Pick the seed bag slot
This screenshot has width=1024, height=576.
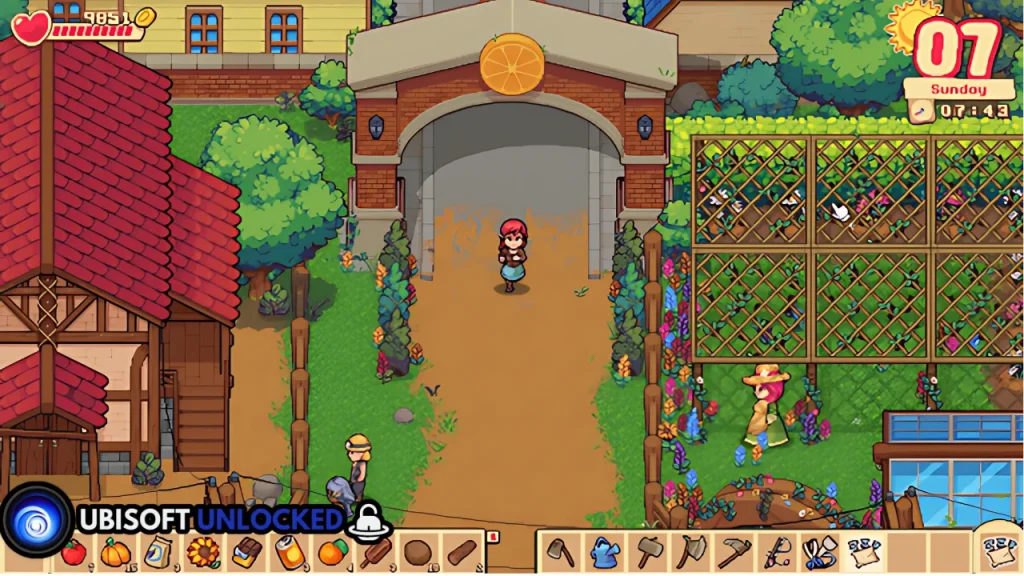[x=158, y=552]
